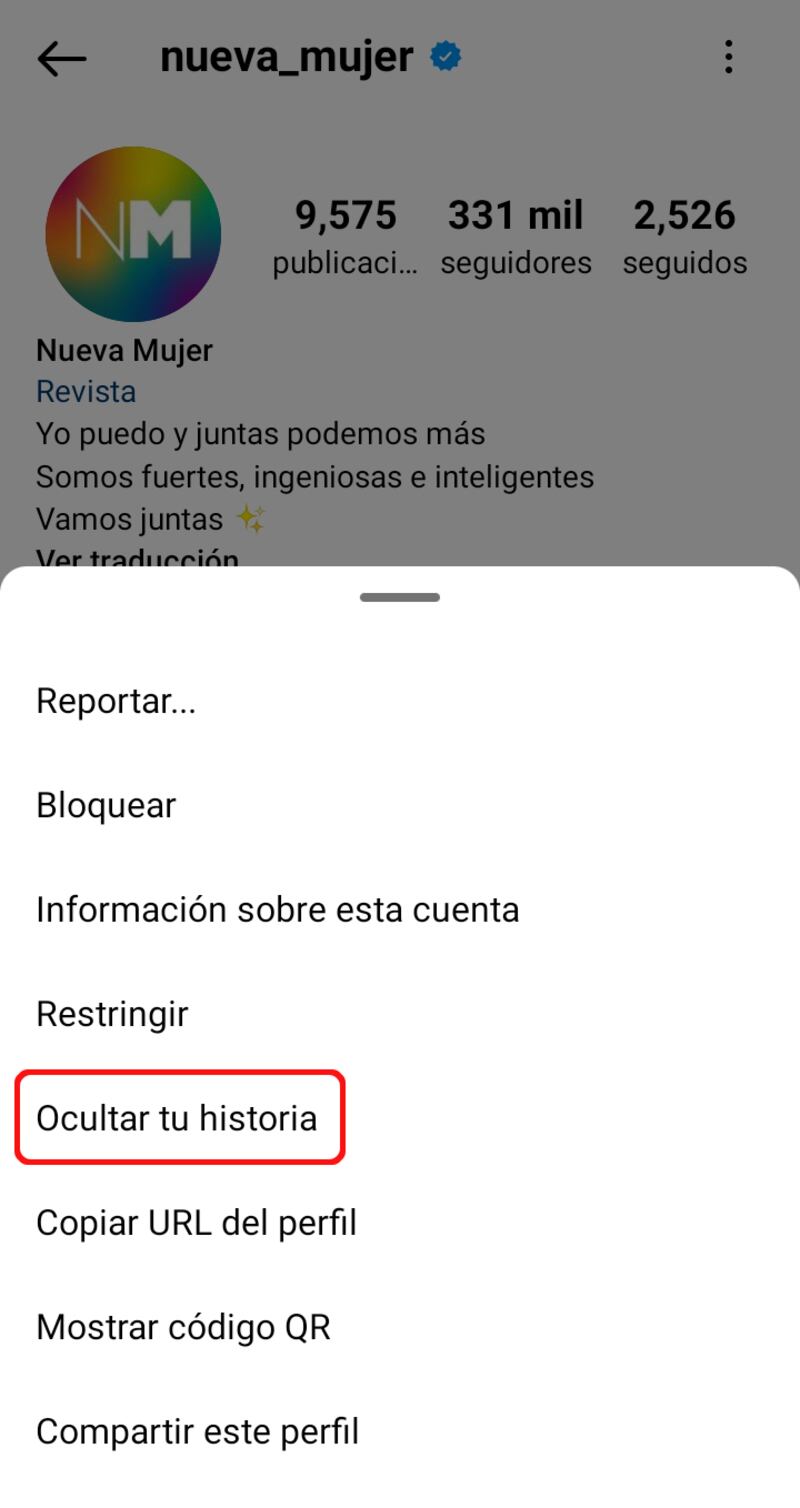Choose Bloquear to block this account
Image resolution: width=800 pixels, height=1508 pixels.
point(106,805)
